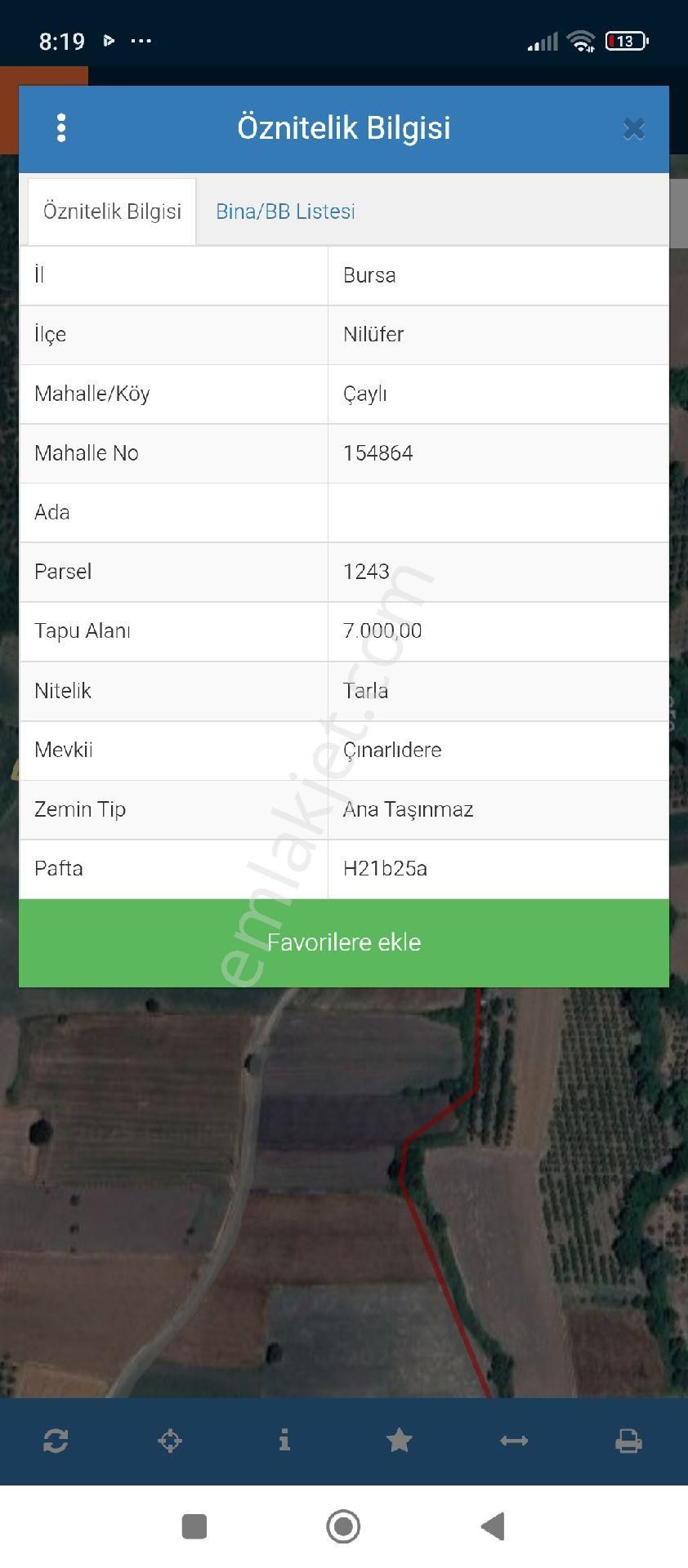Tap the location crosshair icon

coord(170,1441)
